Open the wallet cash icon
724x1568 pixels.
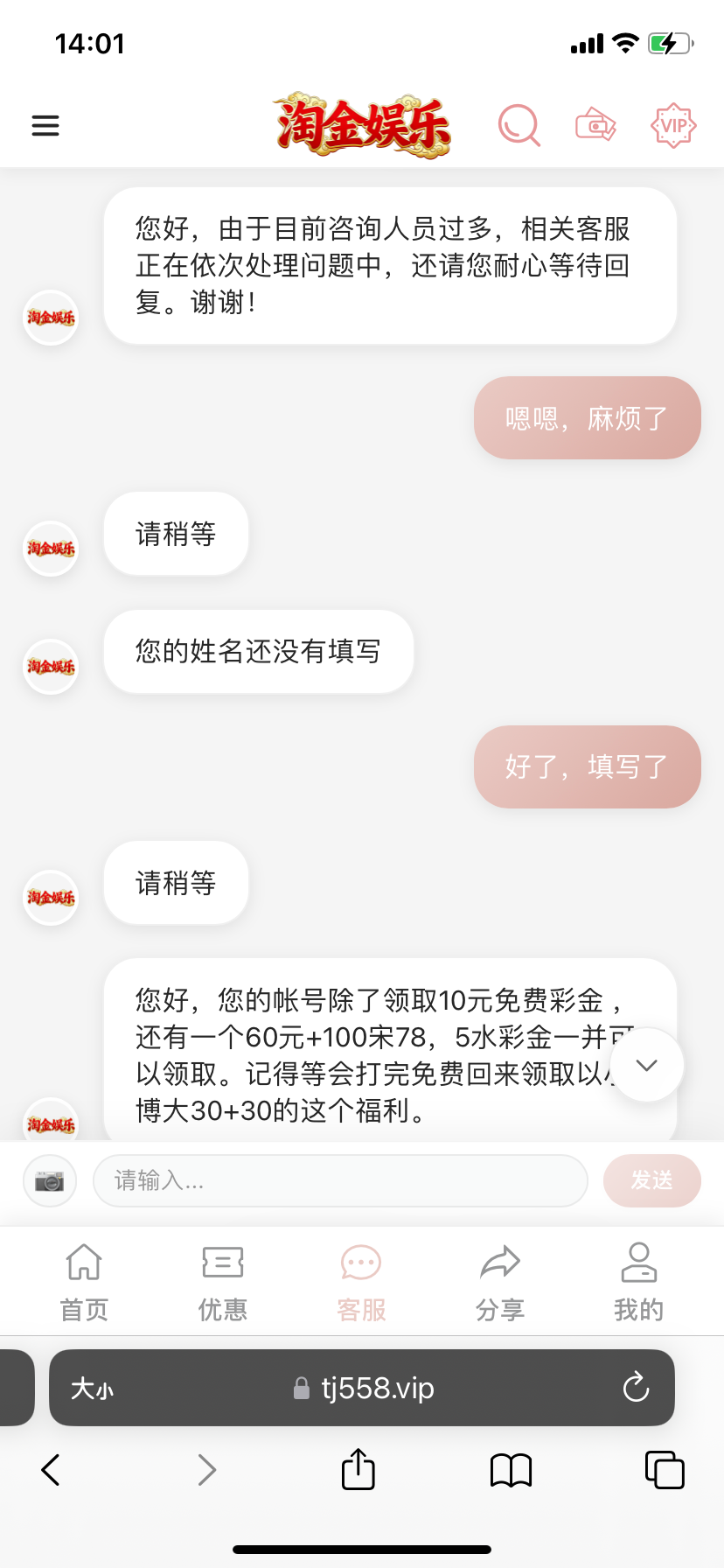coord(595,125)
